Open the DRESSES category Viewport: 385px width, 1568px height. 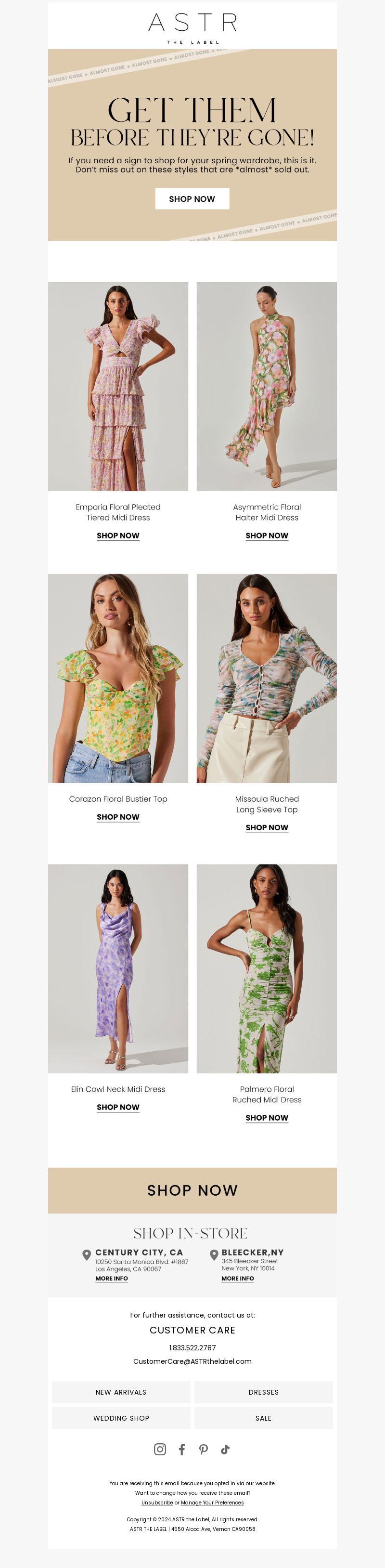tap(263, 1392)
